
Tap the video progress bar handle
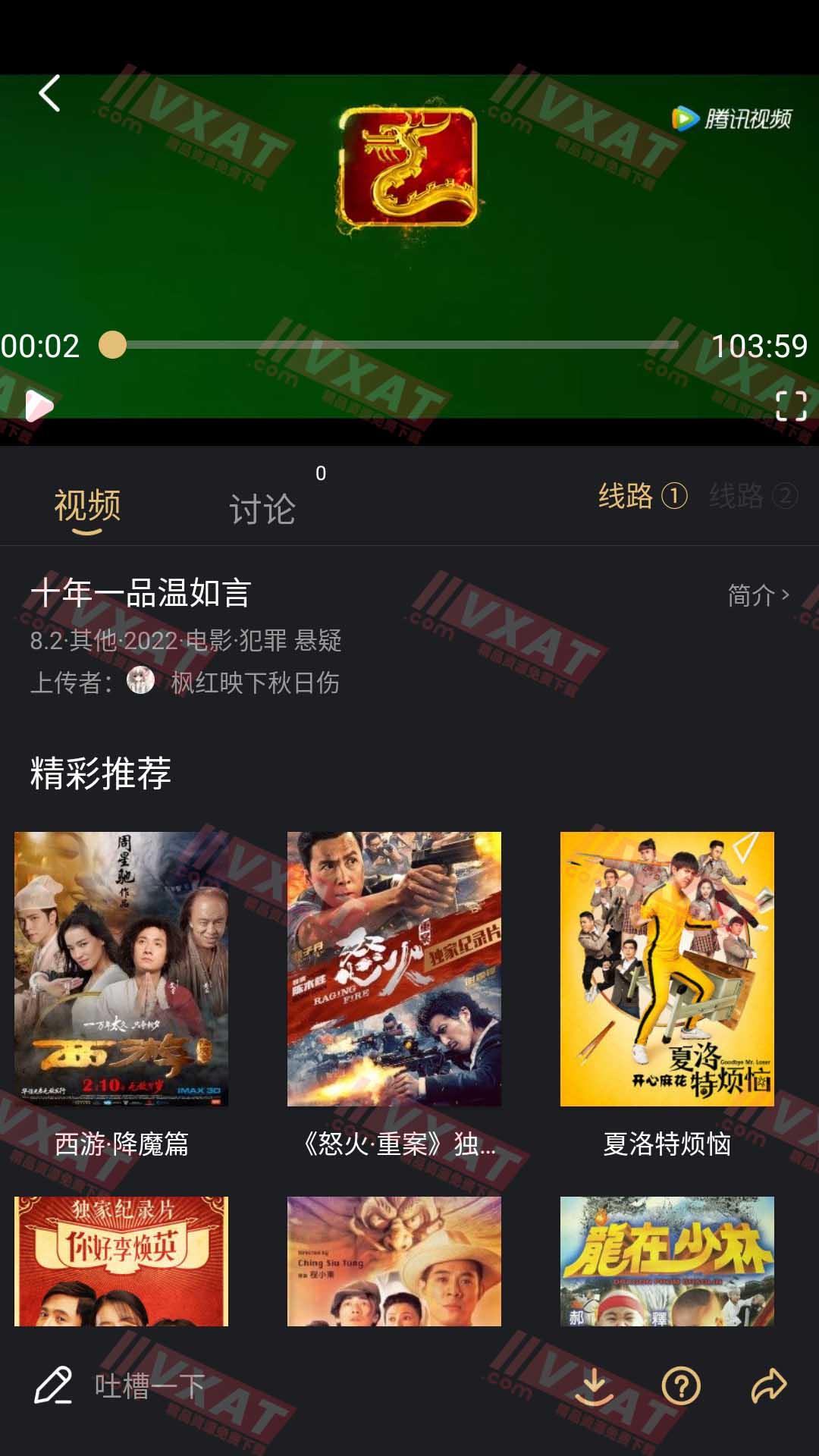pos(113,345)
